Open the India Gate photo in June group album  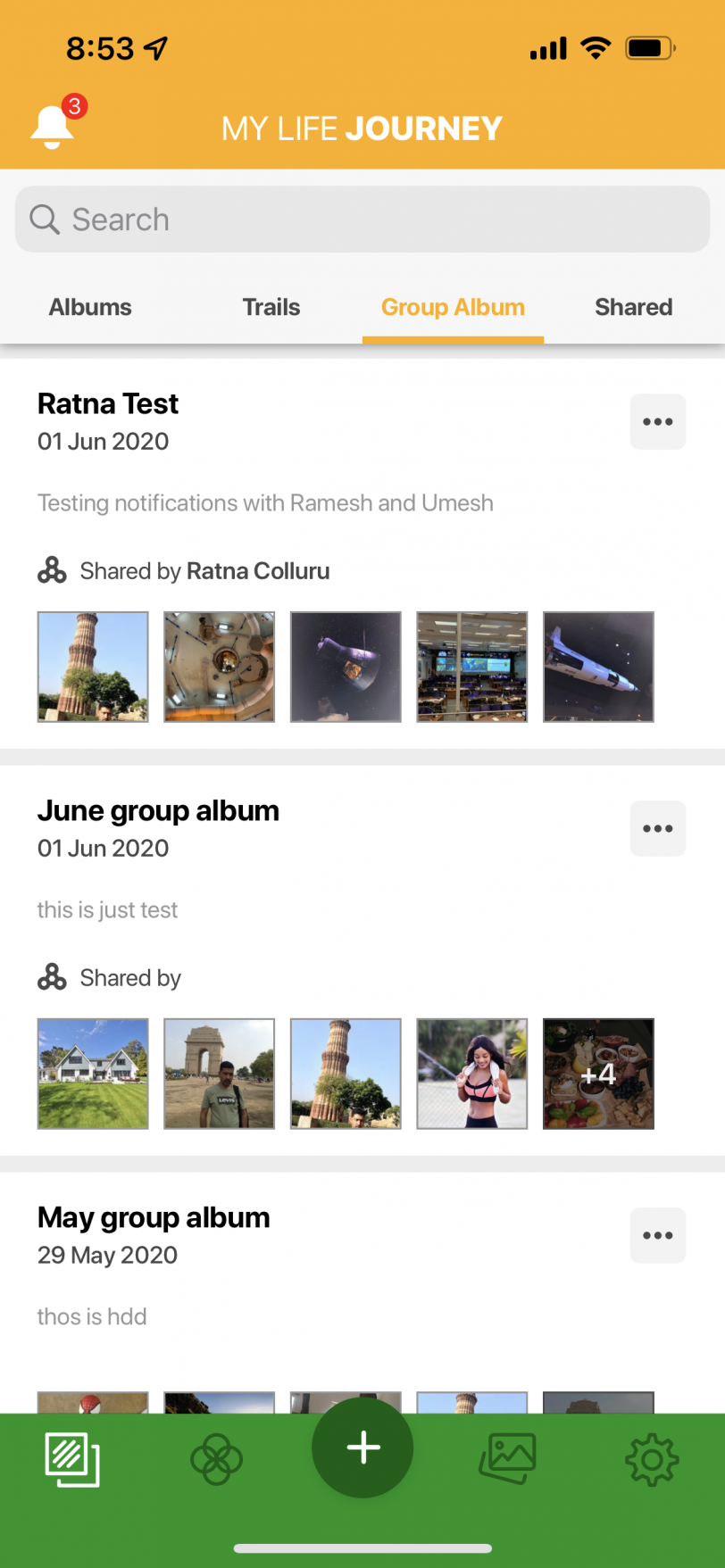coord(220,1074)
